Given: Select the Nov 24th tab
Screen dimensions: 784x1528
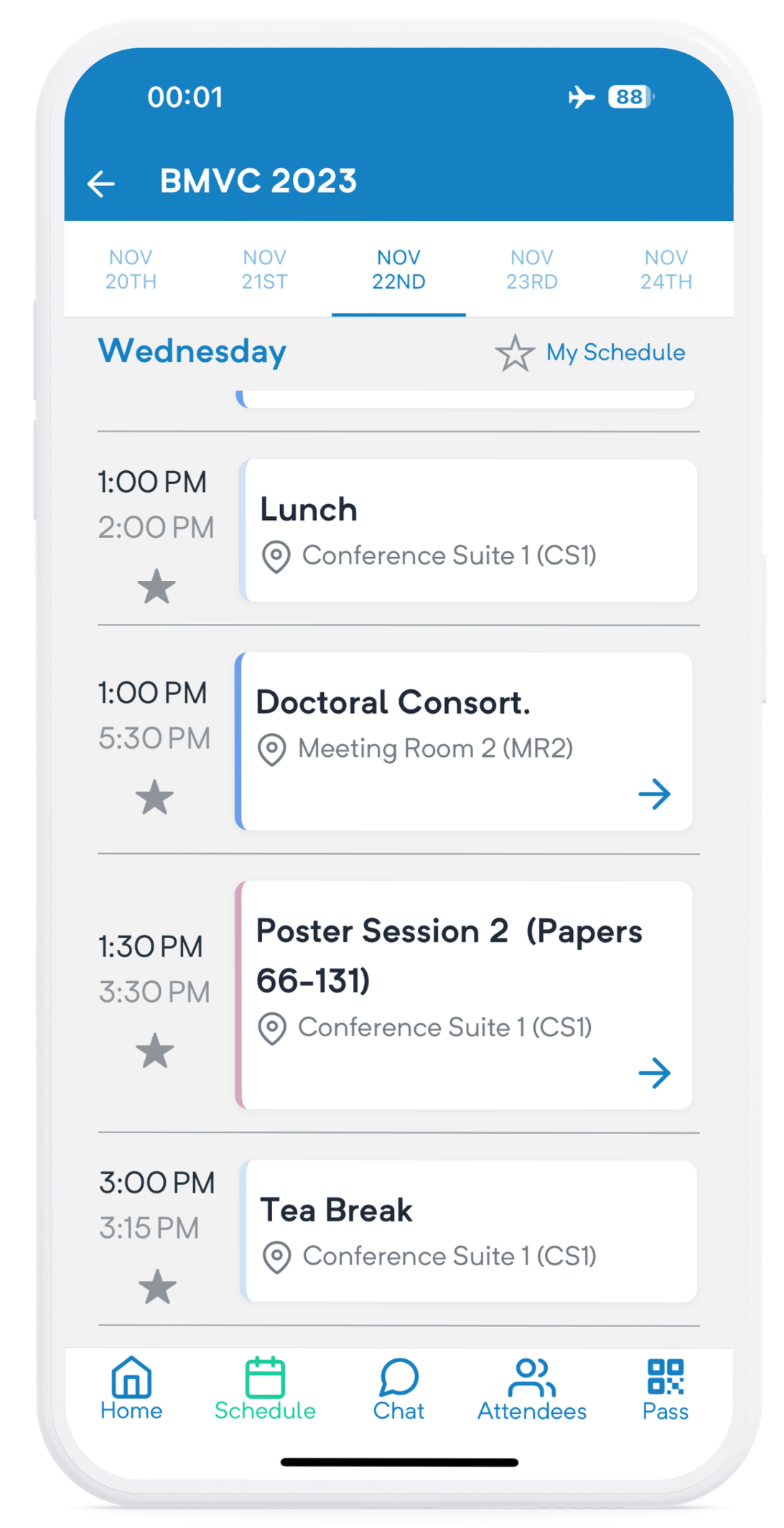Looking at the screenshot, I should tap(666, 269).
